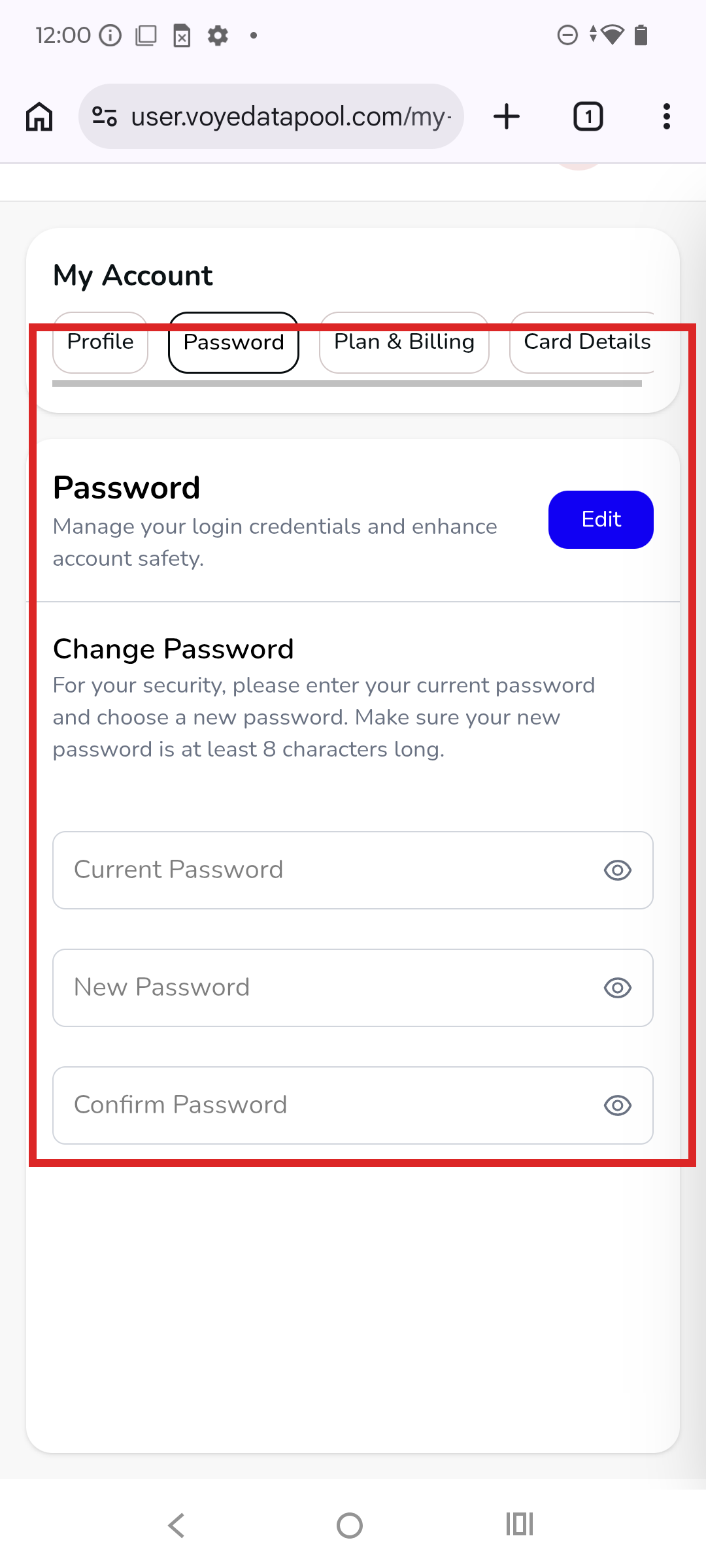The image size is (706, 1568).
Task: Switch to the Plan & Billing tab
Action: coord(404,342)
